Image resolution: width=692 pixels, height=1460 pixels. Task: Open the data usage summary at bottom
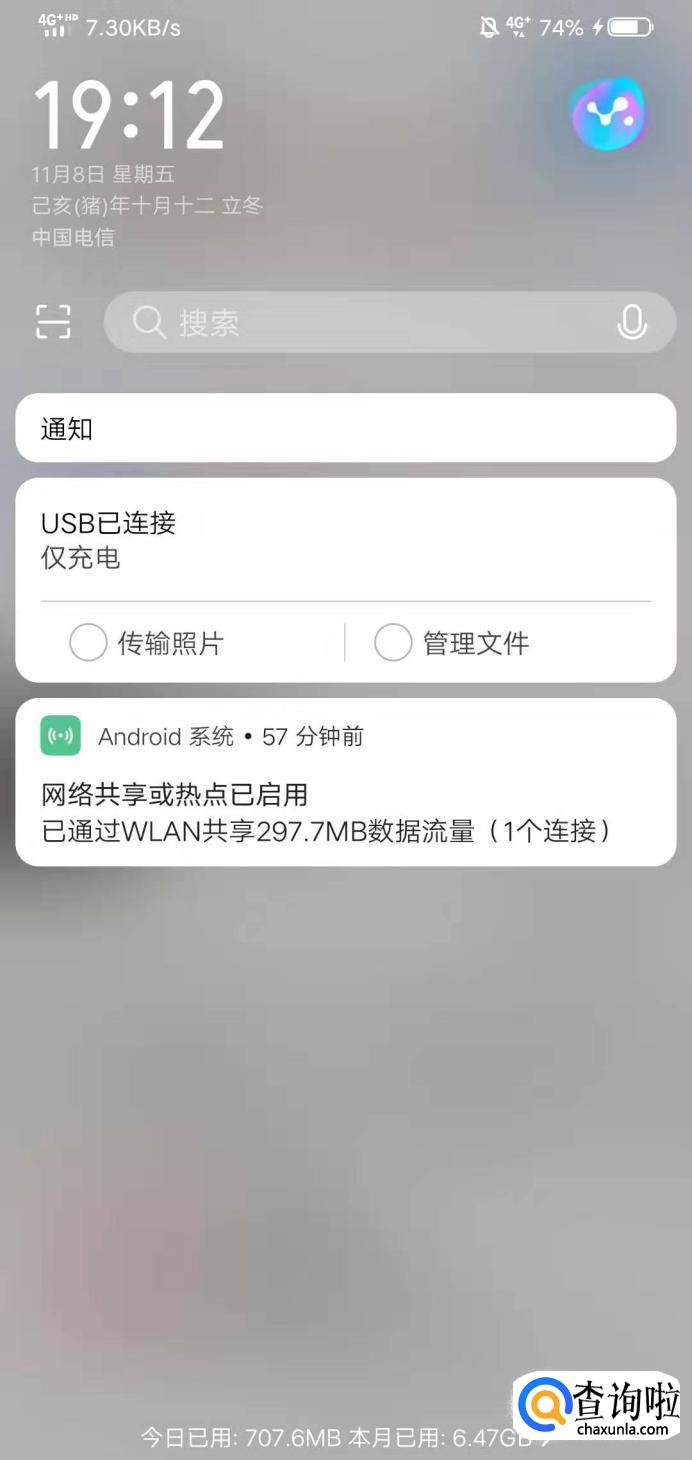(x=340, y=1438)
